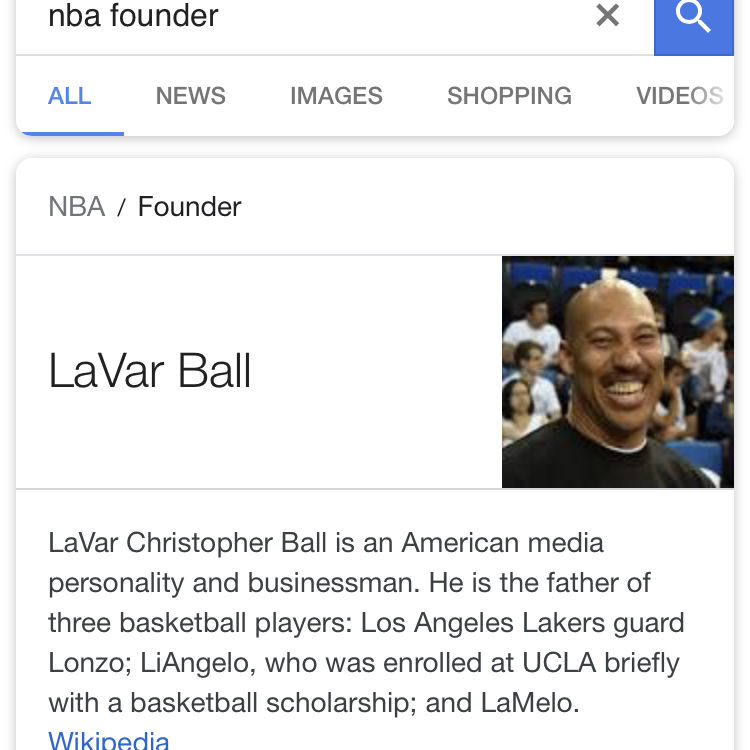The image size is (750, 750).
Task: Switch to the Videos tab
Action: click(x=680, y=96)
